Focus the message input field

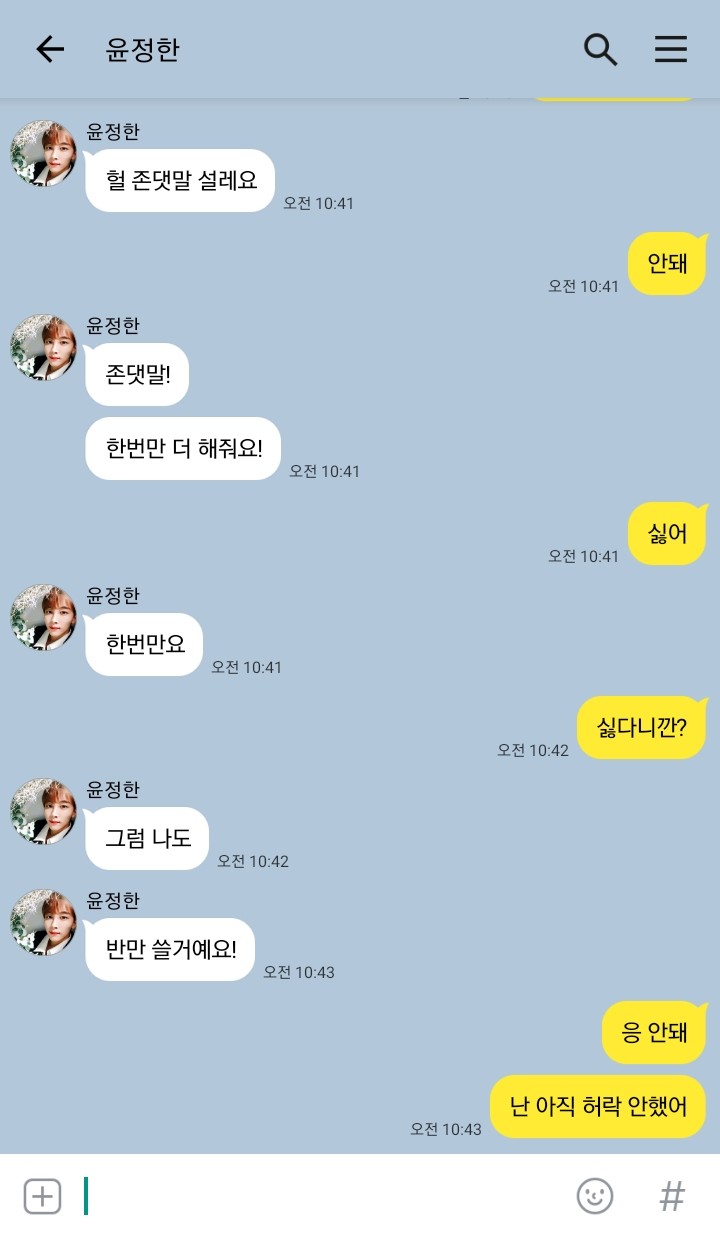tap(320, 1196)
